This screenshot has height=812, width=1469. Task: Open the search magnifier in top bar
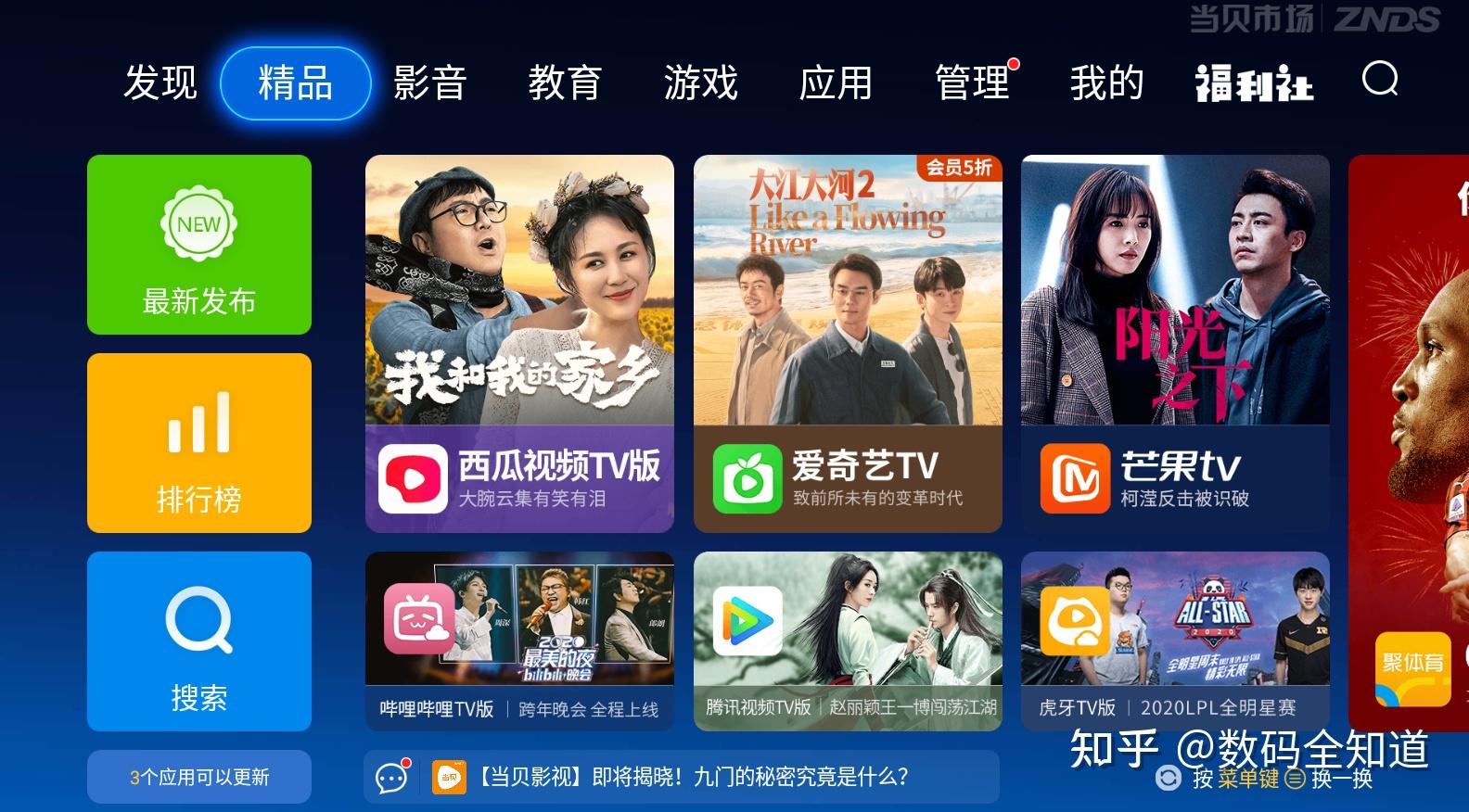(x=1379, y=80)
